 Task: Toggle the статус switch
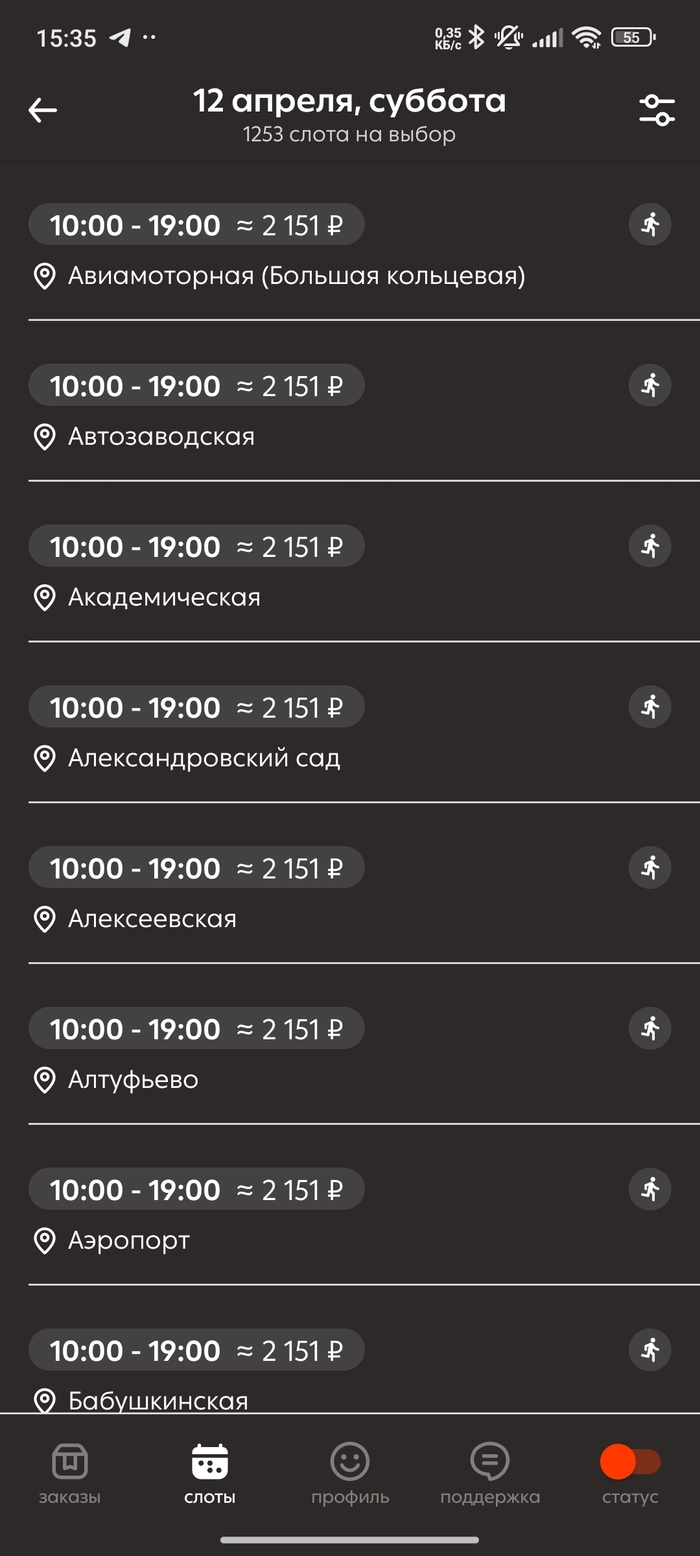click(x=630, y=1463)
